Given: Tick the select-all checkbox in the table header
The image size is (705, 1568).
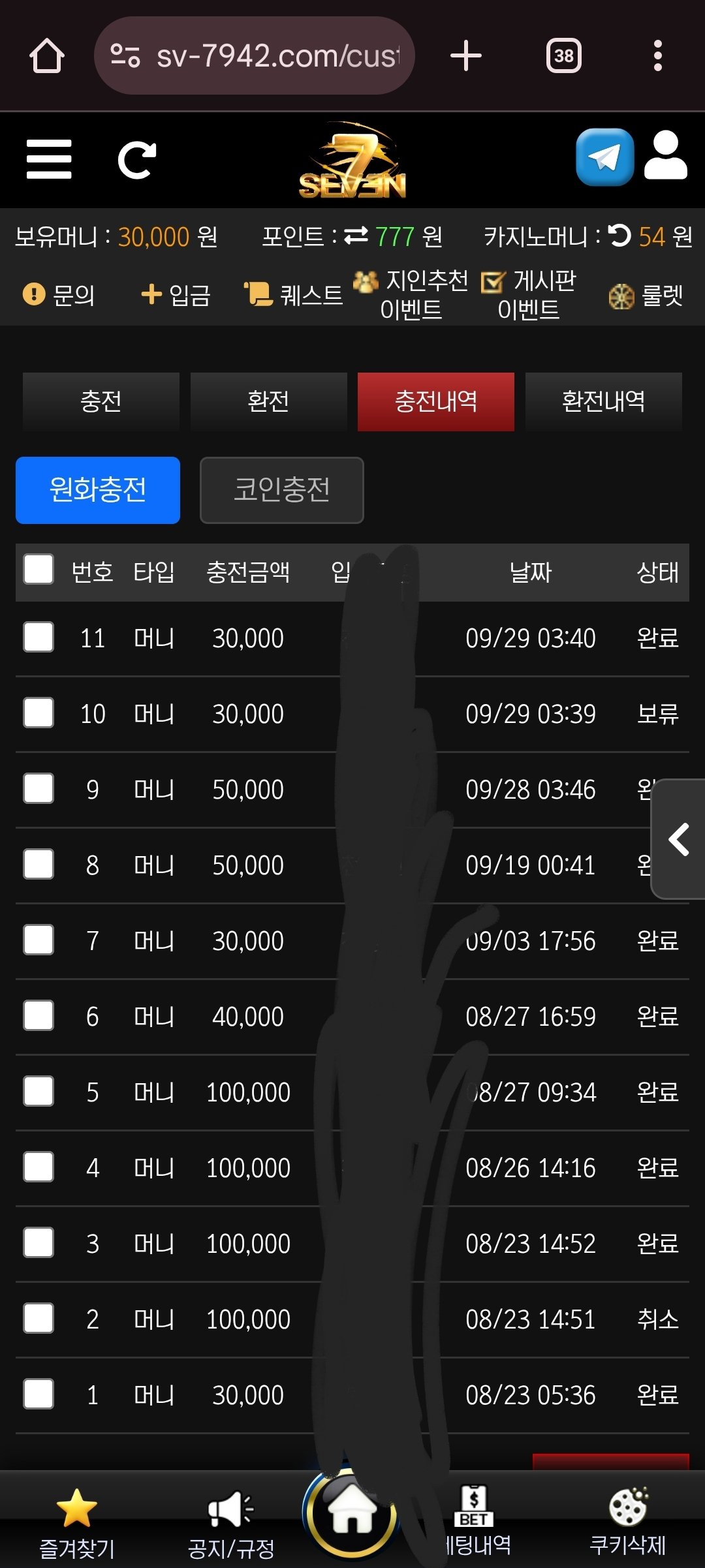Looking at the screenshot, I should pos(39,570).
